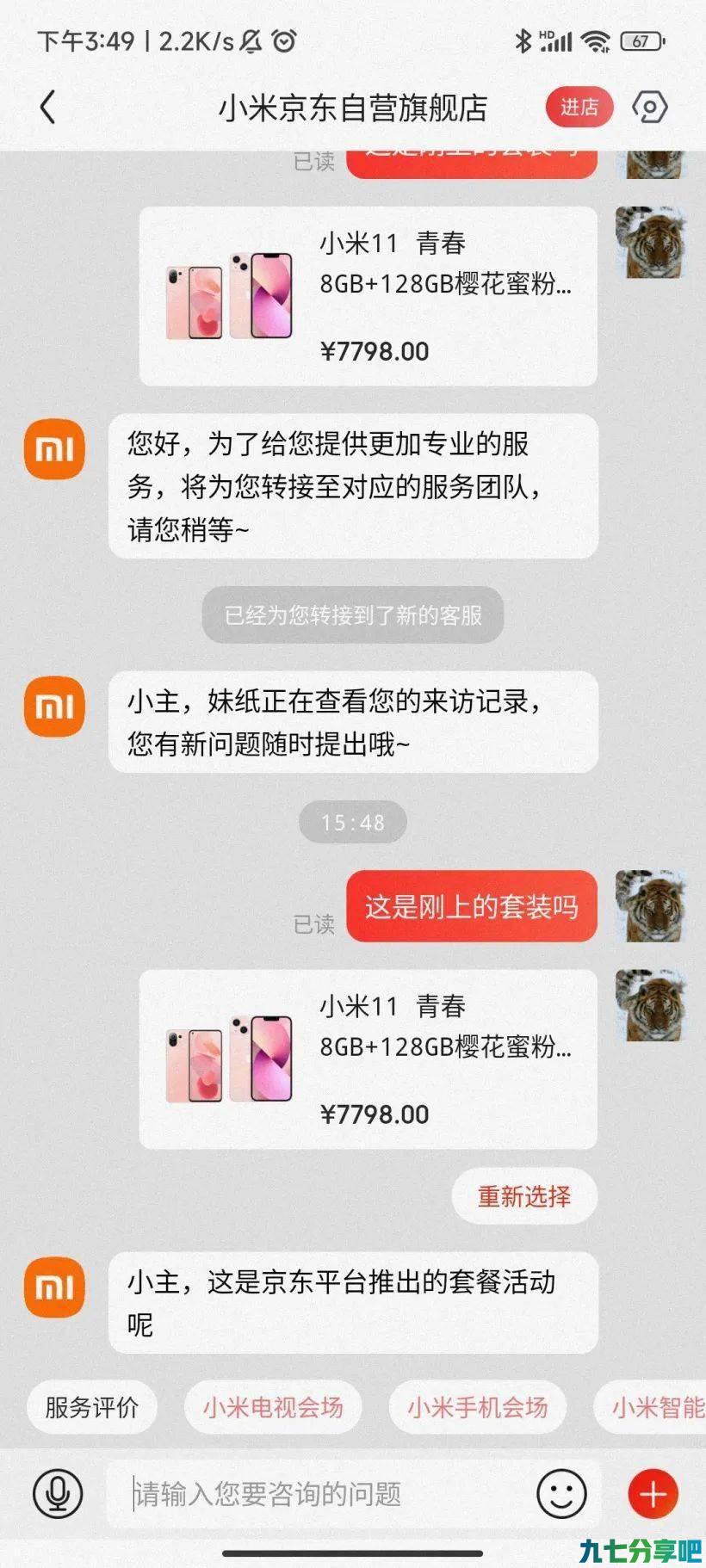Open the settings hexagon icon
Screen dimensions: 706x1568
[x=650, y=108]
